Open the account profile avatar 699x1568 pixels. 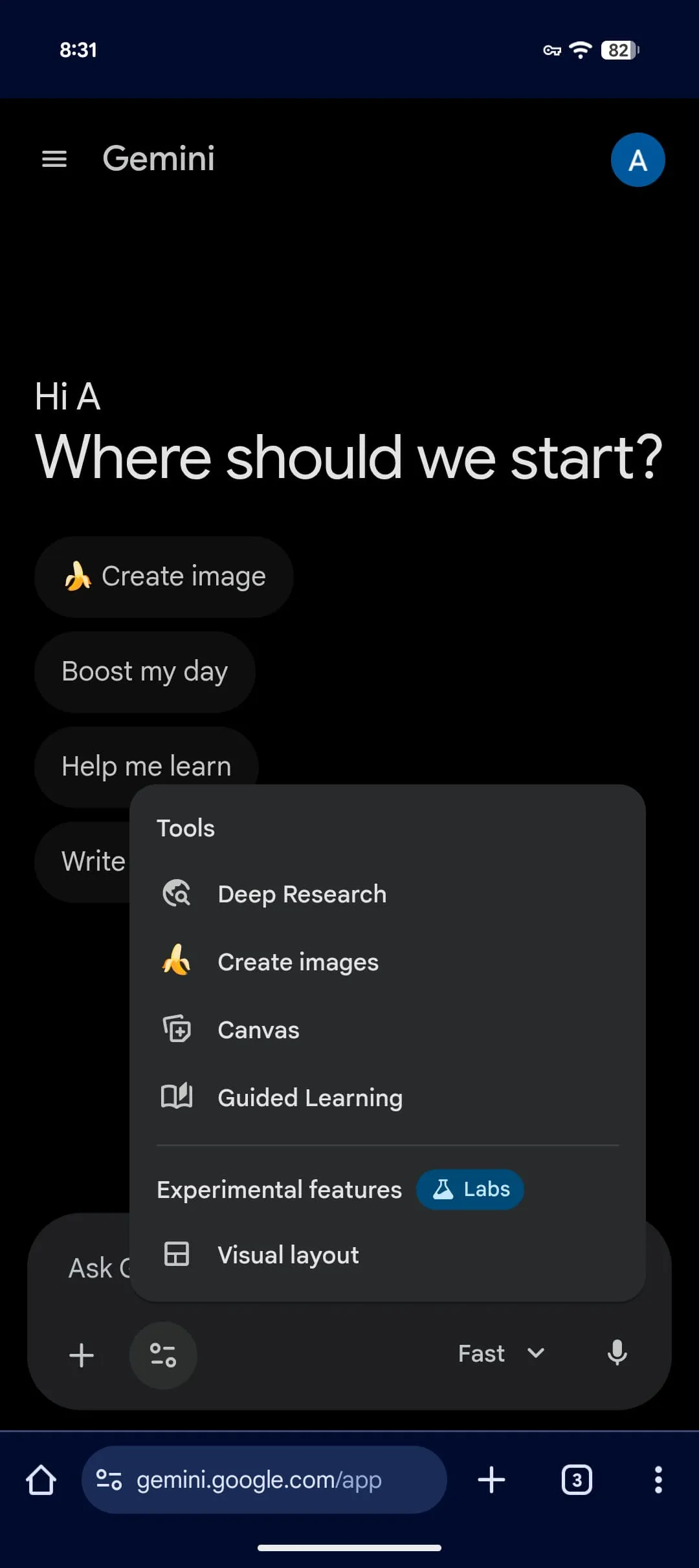click(638, 160)
